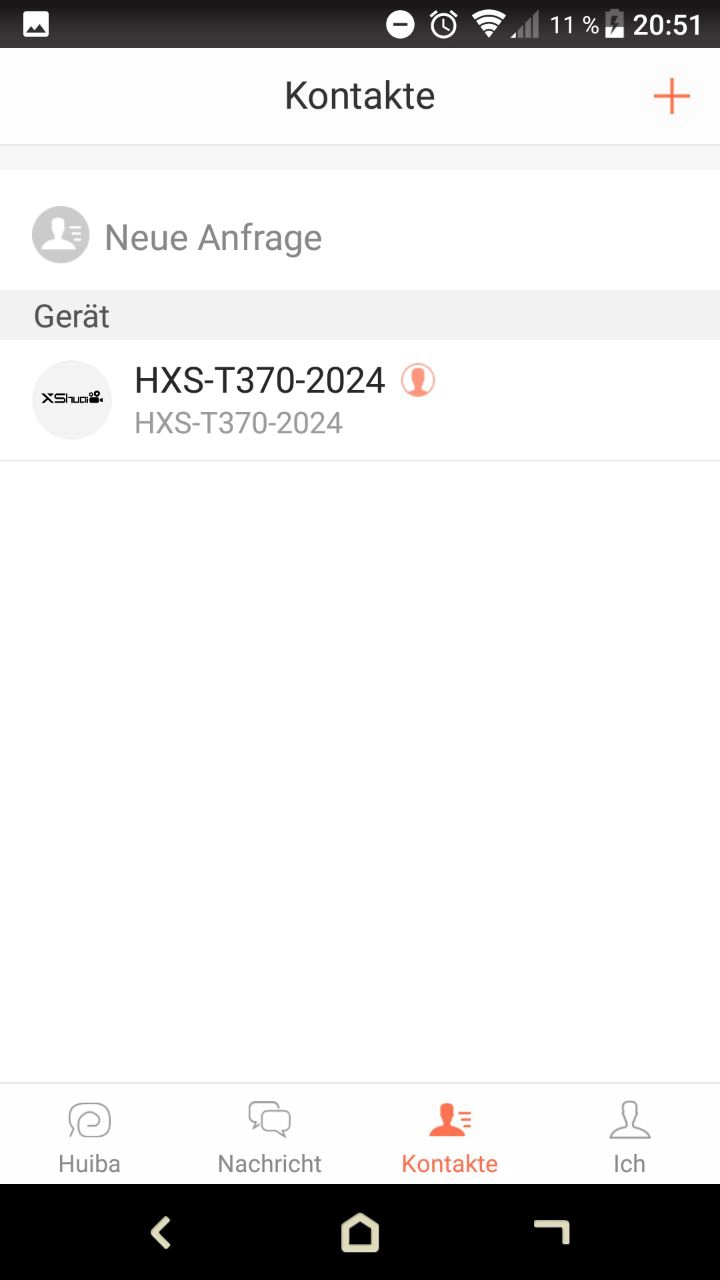This screenshot has width=720, height=1280.
Task: Open the Neue Anfrage row
Action: [360, 237]
